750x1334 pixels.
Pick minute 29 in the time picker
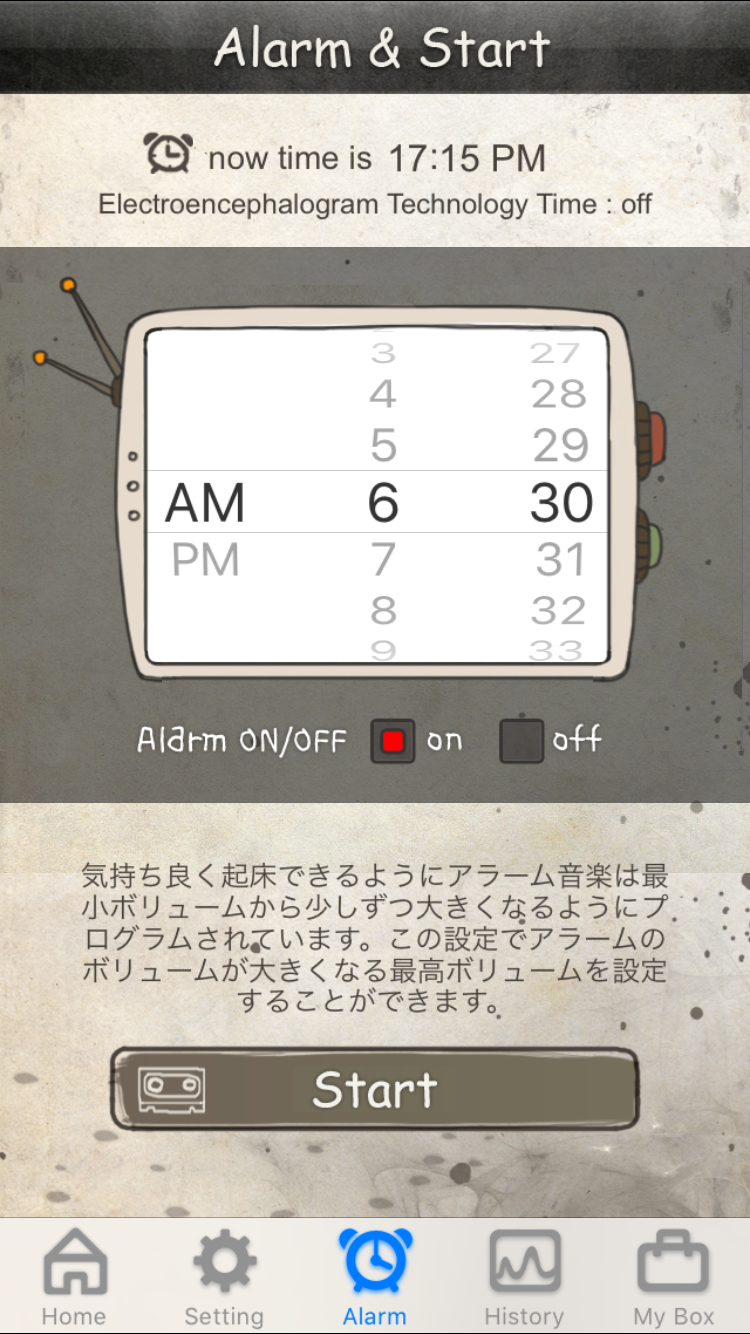tap(561, 446)
